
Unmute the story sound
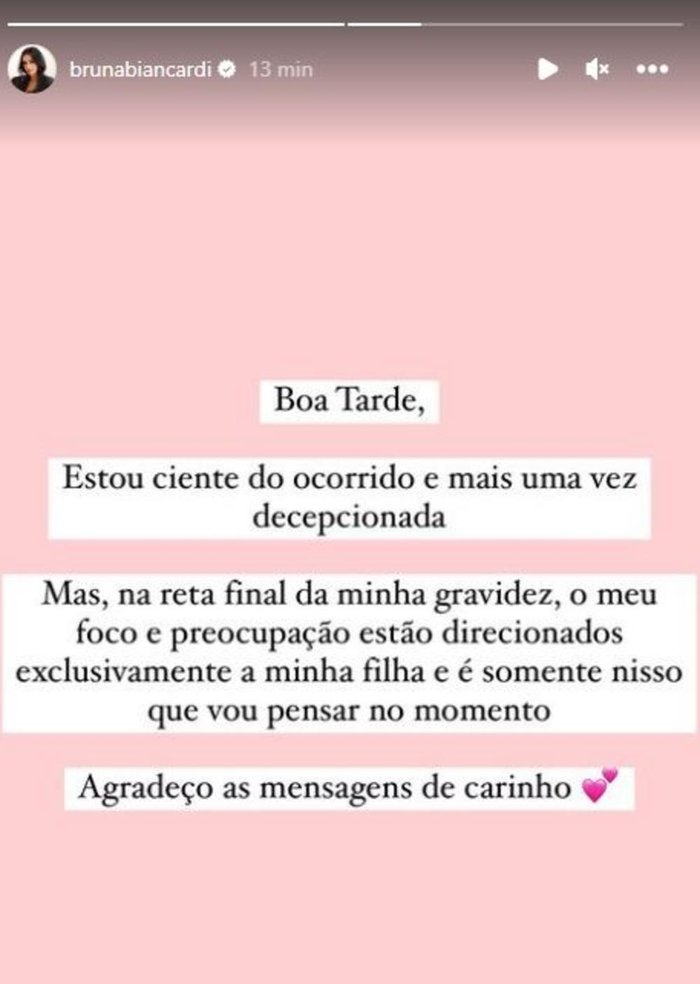point(597,69)
